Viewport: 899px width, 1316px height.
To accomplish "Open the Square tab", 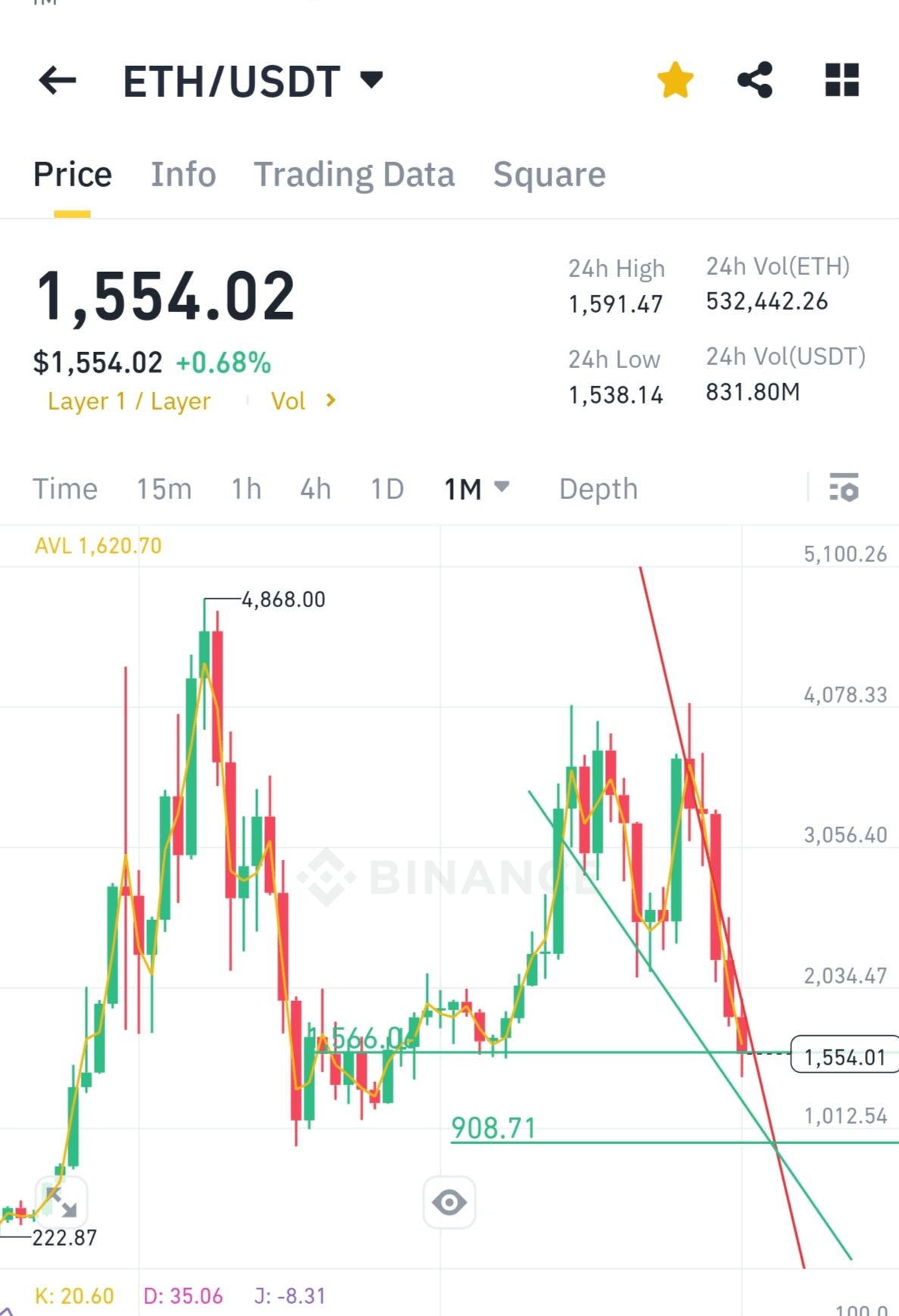I will 549,175.
